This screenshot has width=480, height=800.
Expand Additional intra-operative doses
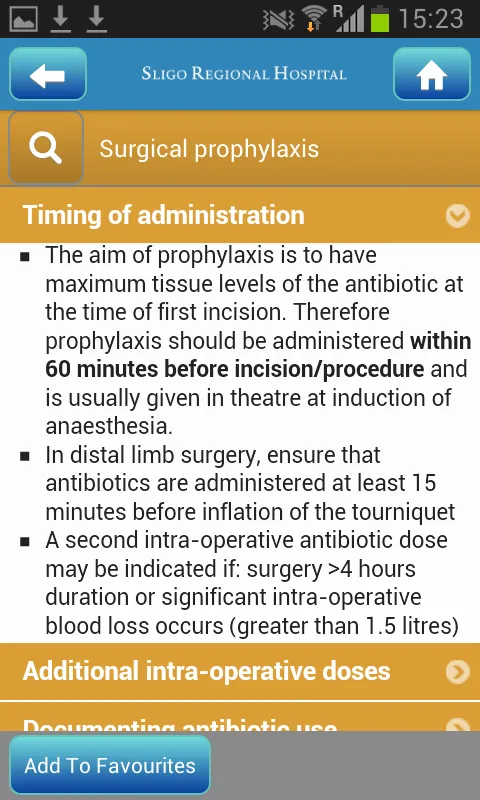pos(240,671)
